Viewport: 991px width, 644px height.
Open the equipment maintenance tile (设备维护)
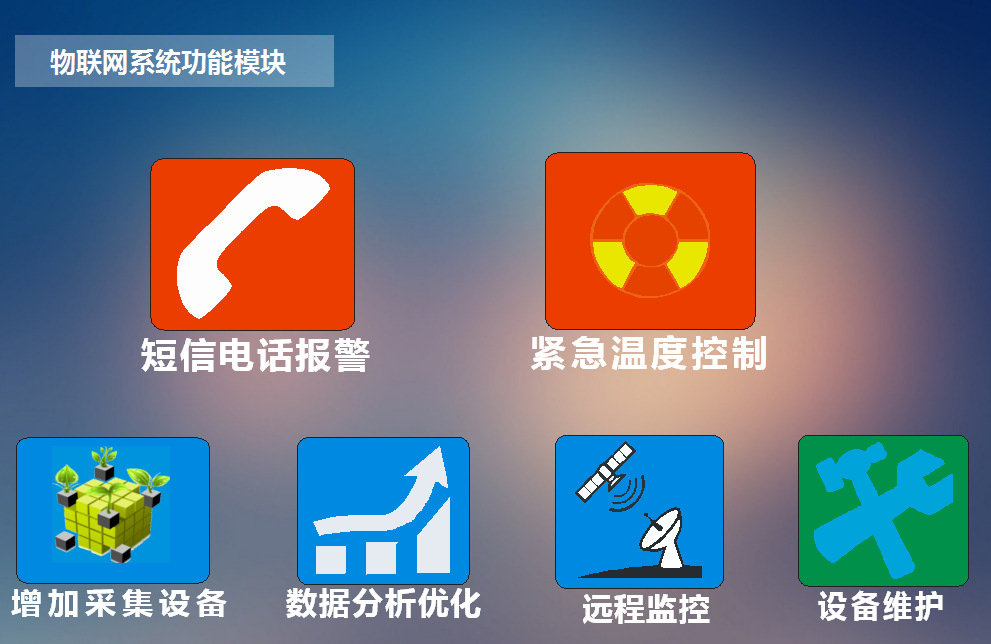pyautogui.click(x=883, y=510)
